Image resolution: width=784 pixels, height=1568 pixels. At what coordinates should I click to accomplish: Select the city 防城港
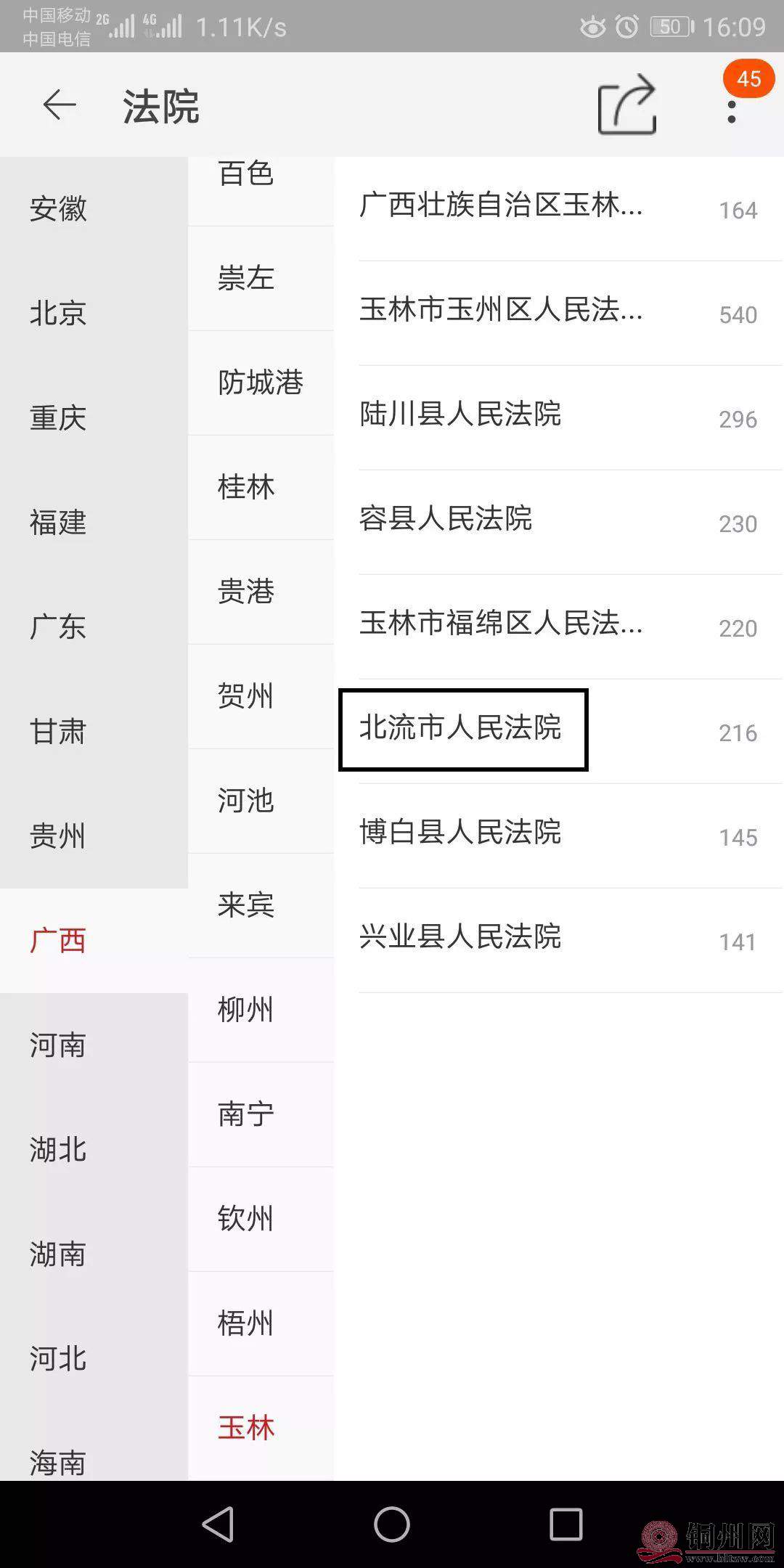pyautogui.click(x=260, y=383)
